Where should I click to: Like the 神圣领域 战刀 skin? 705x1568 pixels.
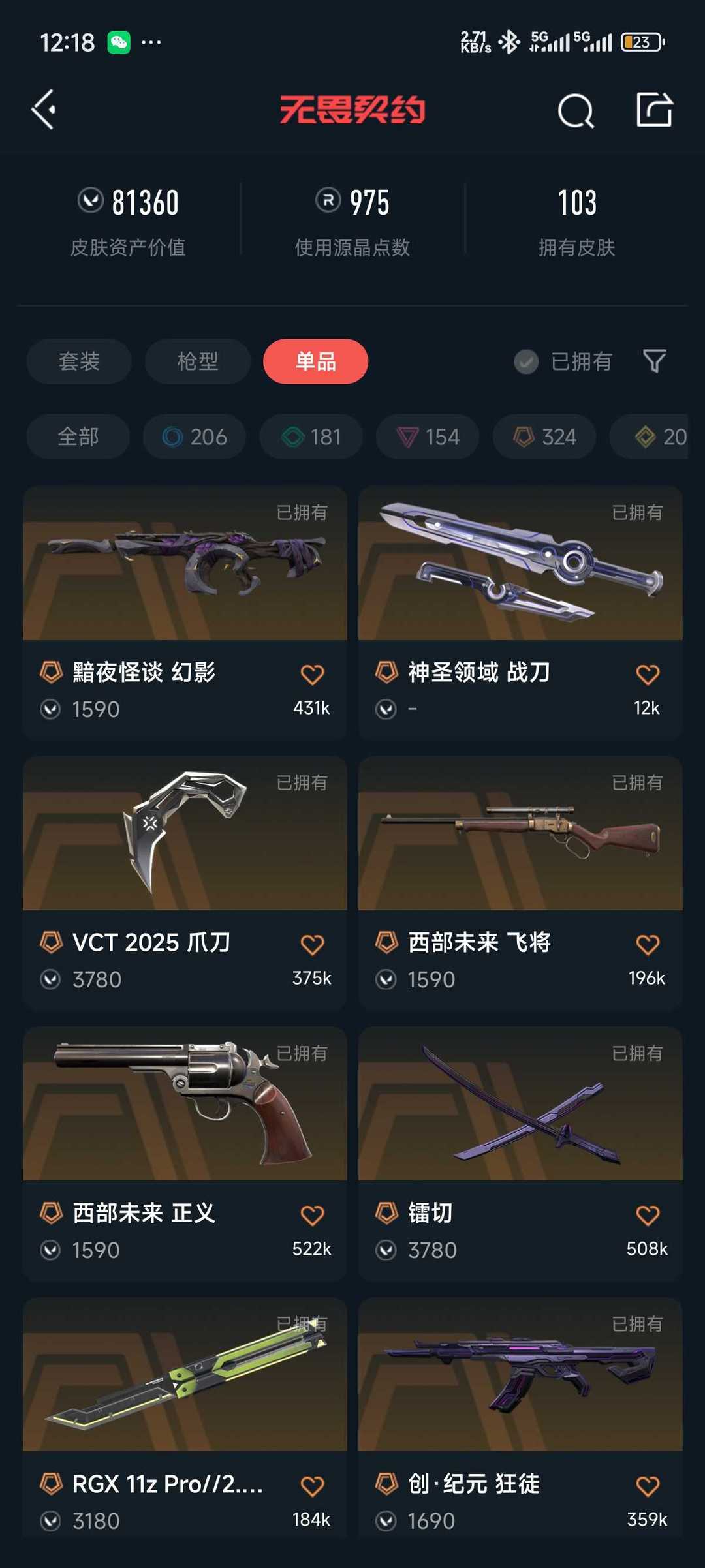(x=648, y=674)
